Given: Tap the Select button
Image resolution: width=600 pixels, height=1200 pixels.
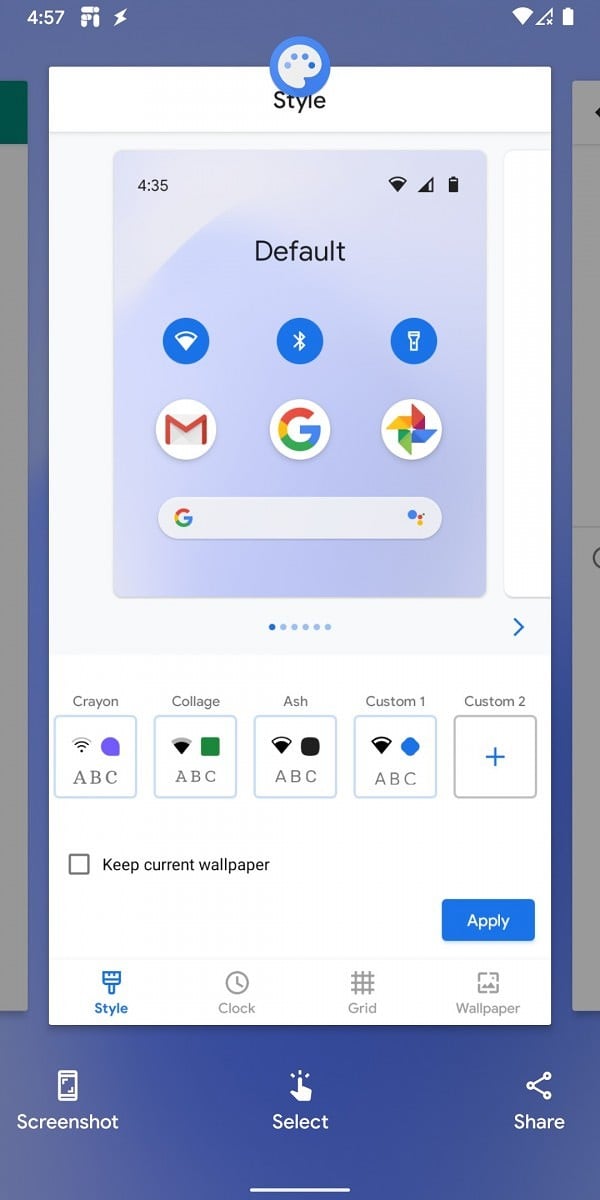Looking at the screenshot, I should pos(300,1100).
